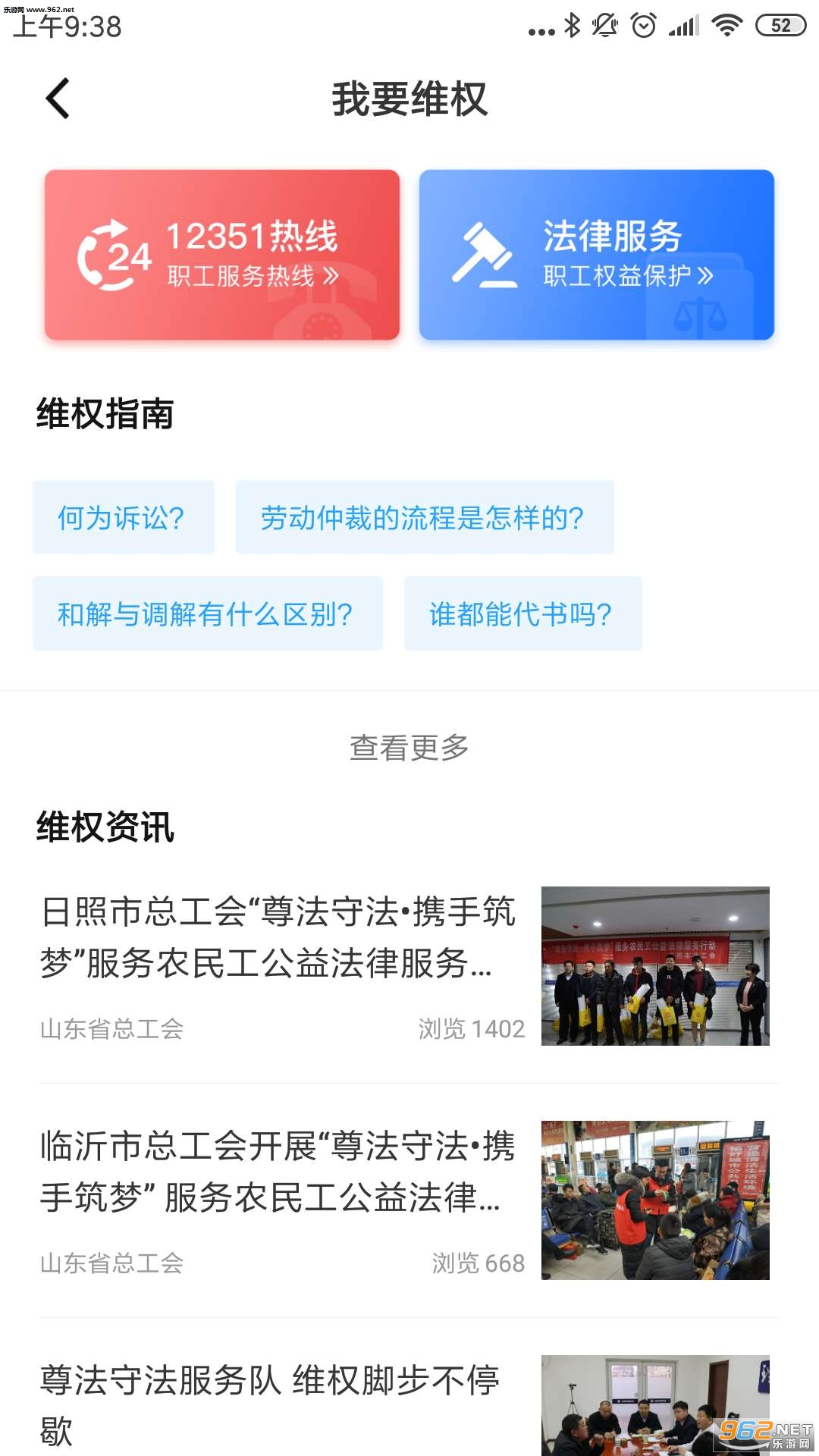Viewport: 819px width, 1456px height.
Task: Open the 法律服务 legal services card
Action: (x=597, y=255)
